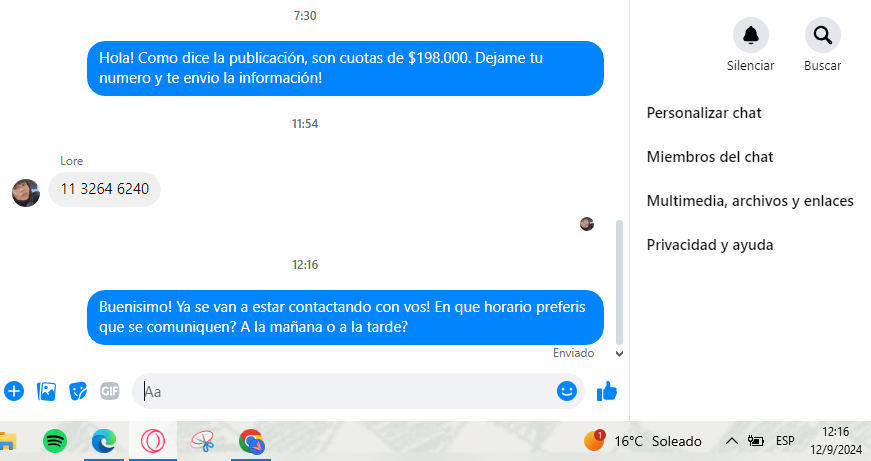Expand Personalizar chat options

704,113
